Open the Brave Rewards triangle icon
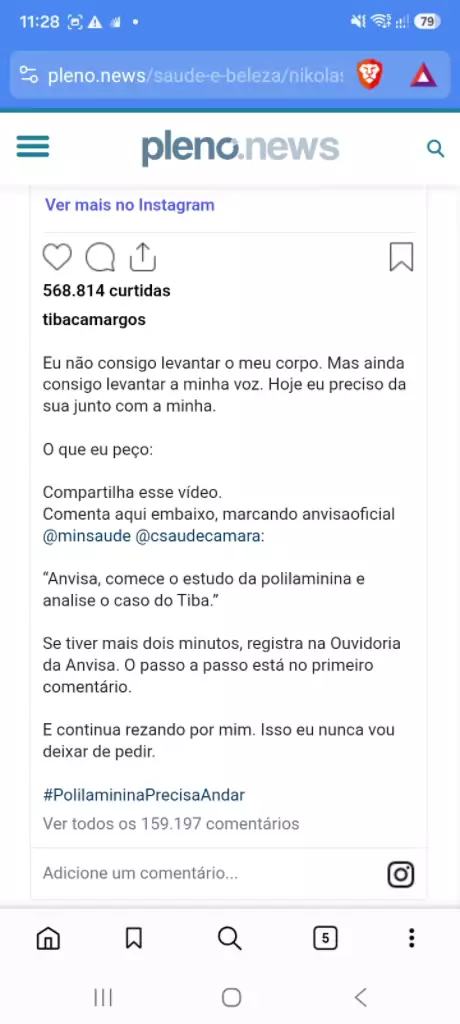Viewport: 460px width, 1024px height. click(423, 76)
